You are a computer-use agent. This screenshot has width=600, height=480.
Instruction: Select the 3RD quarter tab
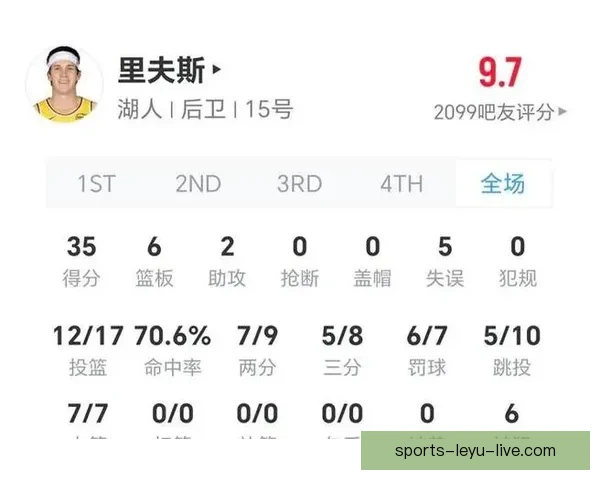[x=299, y=184]
